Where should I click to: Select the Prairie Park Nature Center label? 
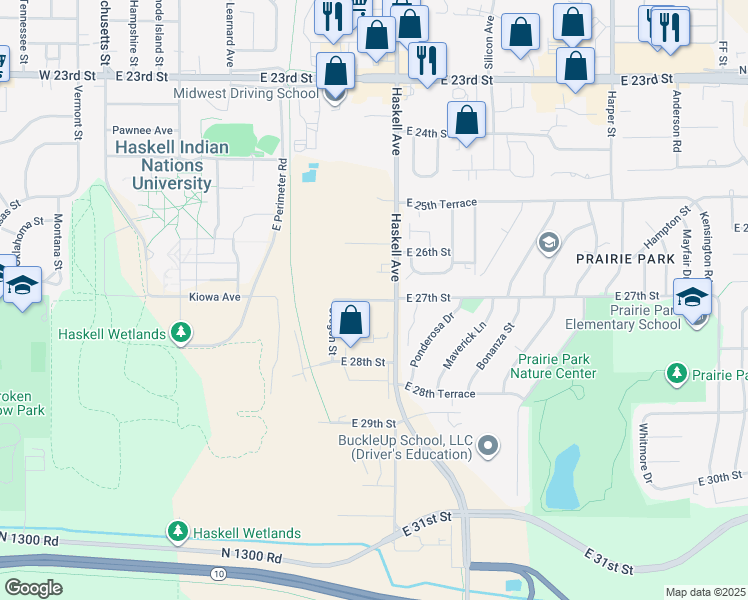[x=553, y=366]
